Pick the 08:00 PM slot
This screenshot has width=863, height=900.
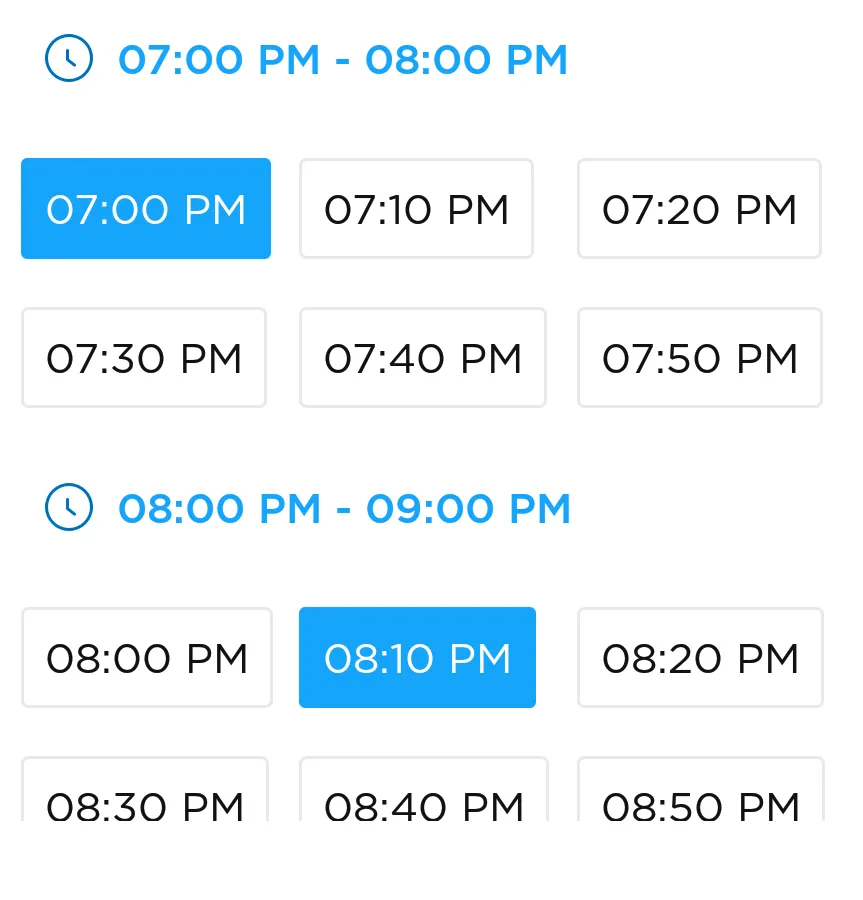point(147,658)
